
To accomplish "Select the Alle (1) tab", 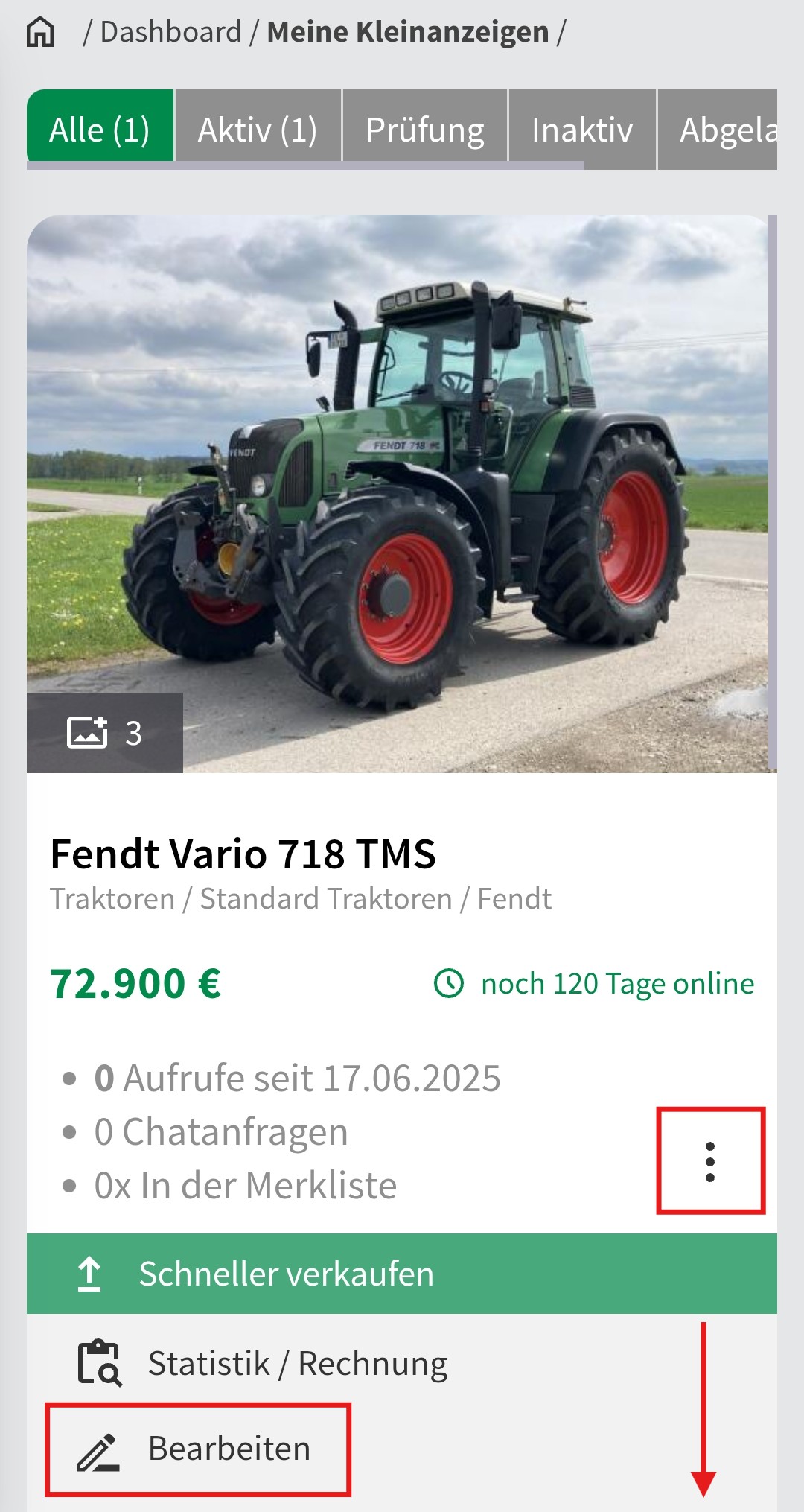I will (100, 128).
